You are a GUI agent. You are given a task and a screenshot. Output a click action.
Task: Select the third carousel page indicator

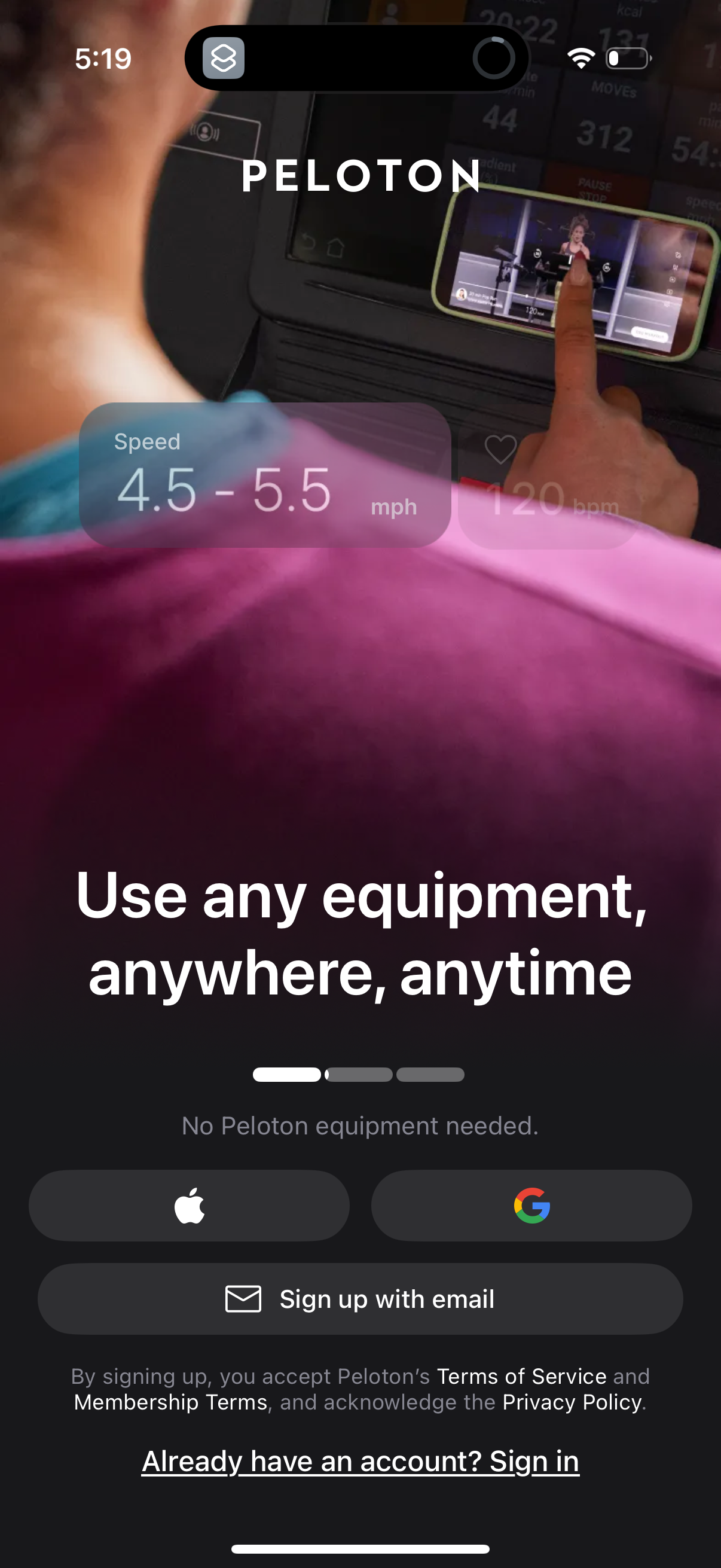[x=430, y=1075]
